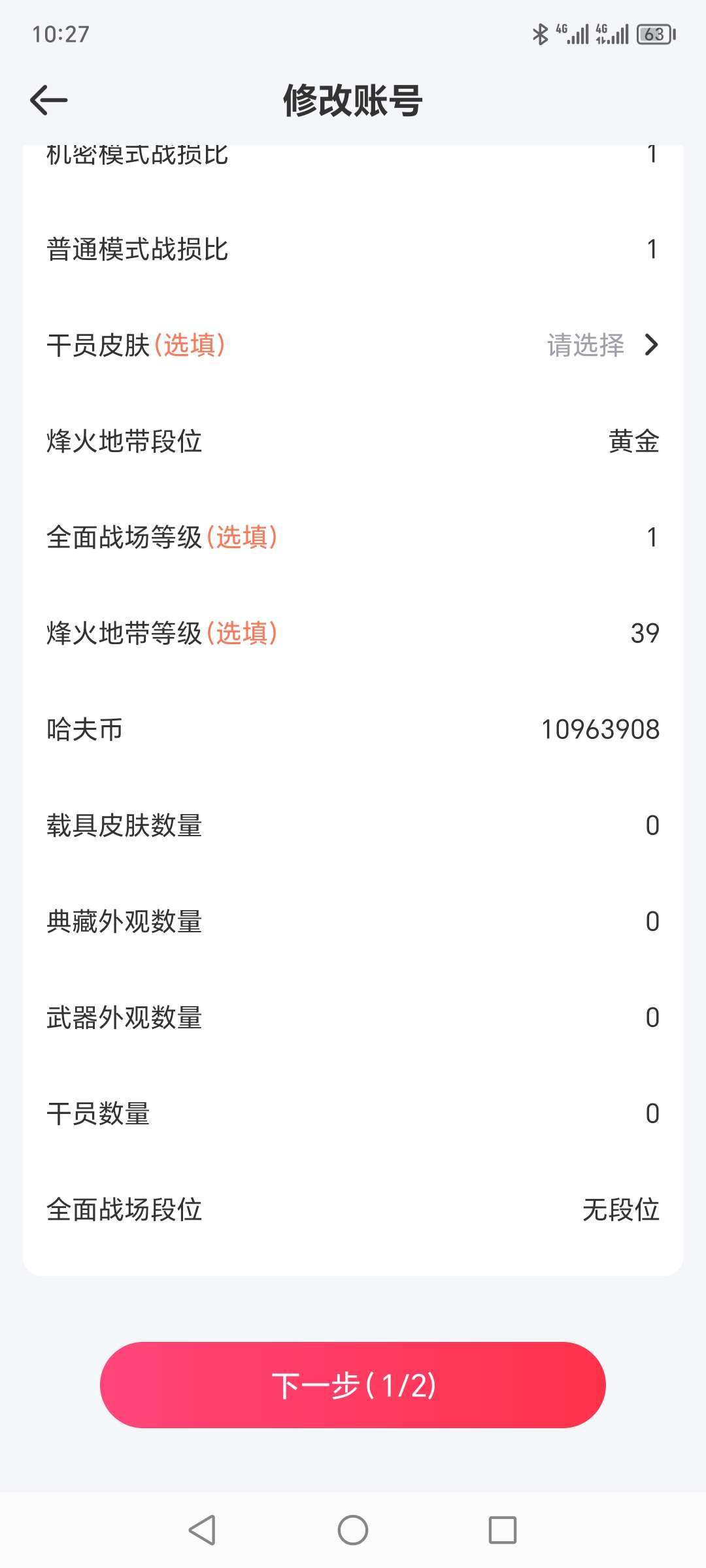The height and width of the screenshot is (1568, 706).
Task: Edit the 哈夫币 amount field
Action: [x=600, y=729]
